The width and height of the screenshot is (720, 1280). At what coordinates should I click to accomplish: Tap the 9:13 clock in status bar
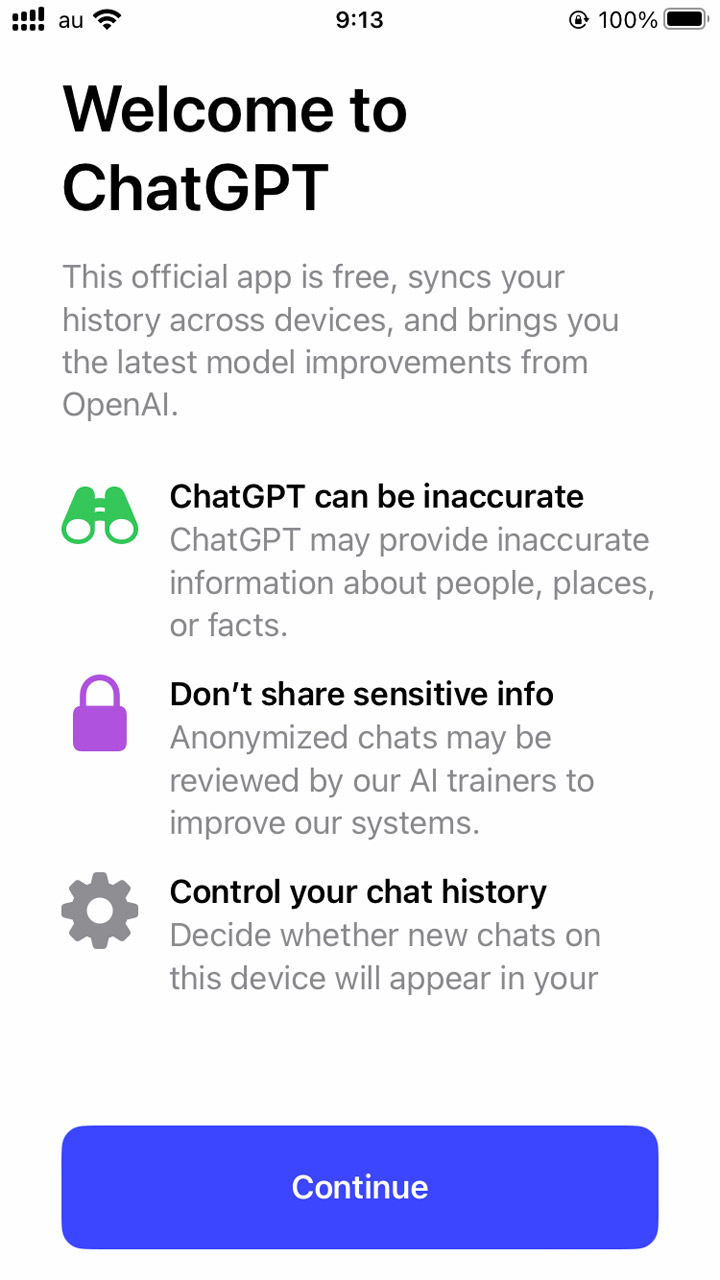tap(360, 19)
